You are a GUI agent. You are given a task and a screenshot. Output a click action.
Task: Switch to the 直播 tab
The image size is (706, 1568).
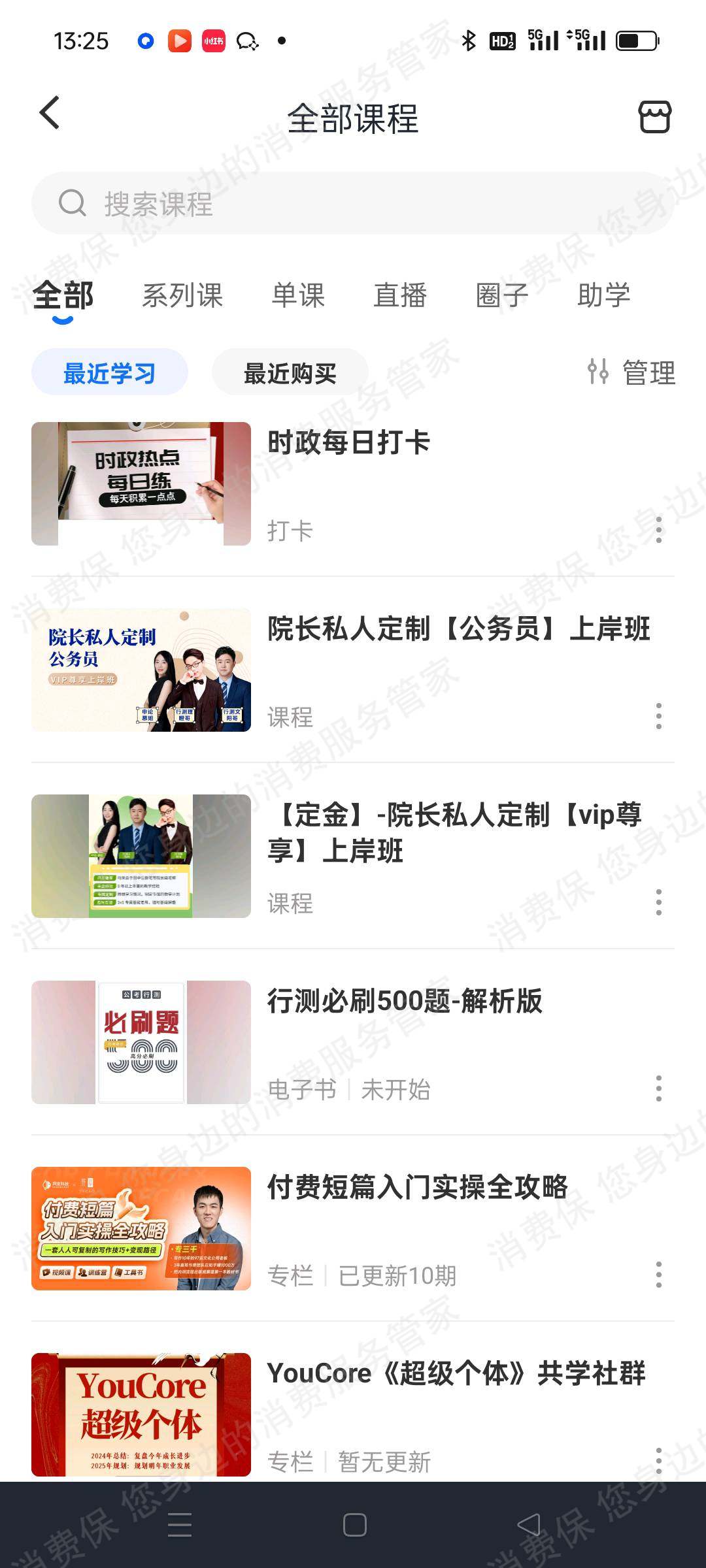[401, 295]
